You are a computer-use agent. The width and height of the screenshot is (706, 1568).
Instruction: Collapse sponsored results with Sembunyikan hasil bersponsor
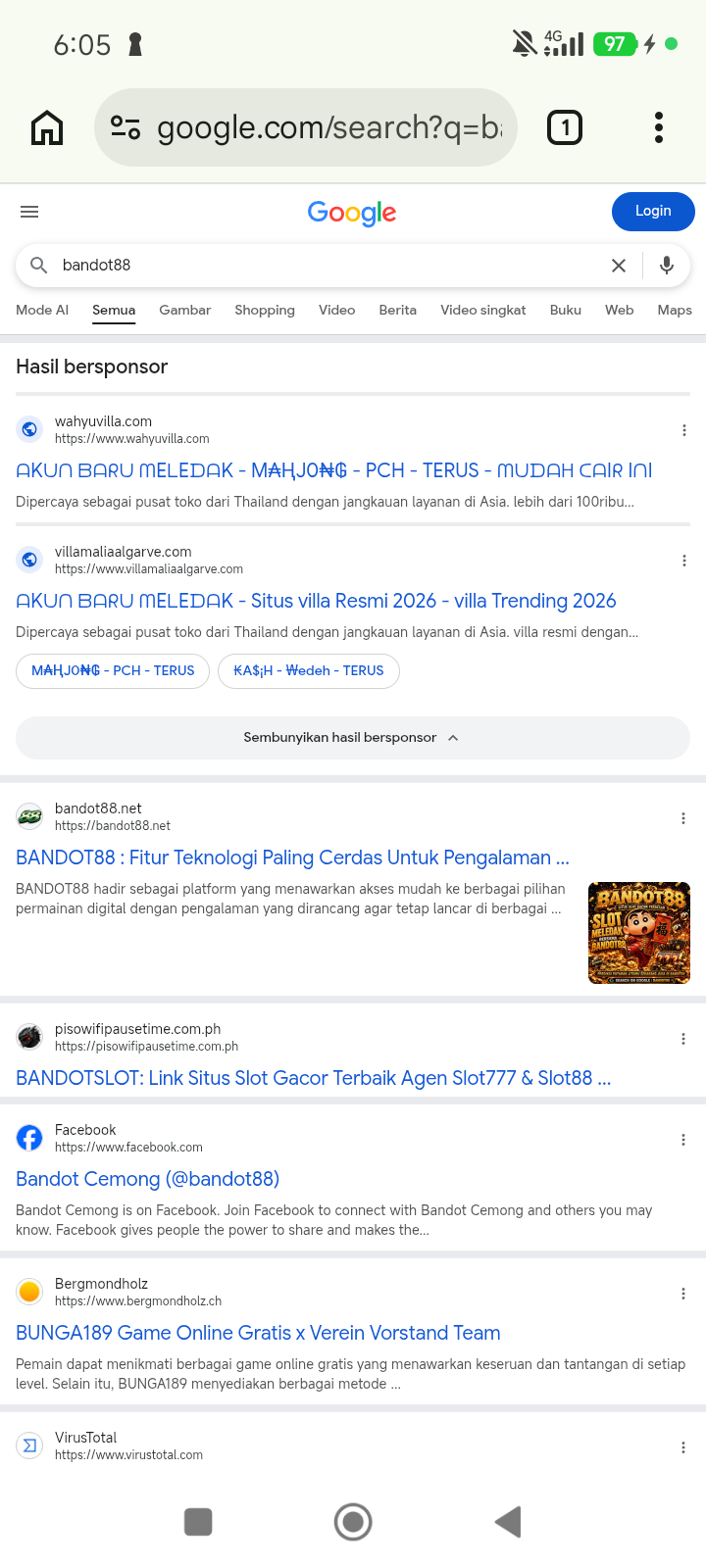click(x=353, y=738)
